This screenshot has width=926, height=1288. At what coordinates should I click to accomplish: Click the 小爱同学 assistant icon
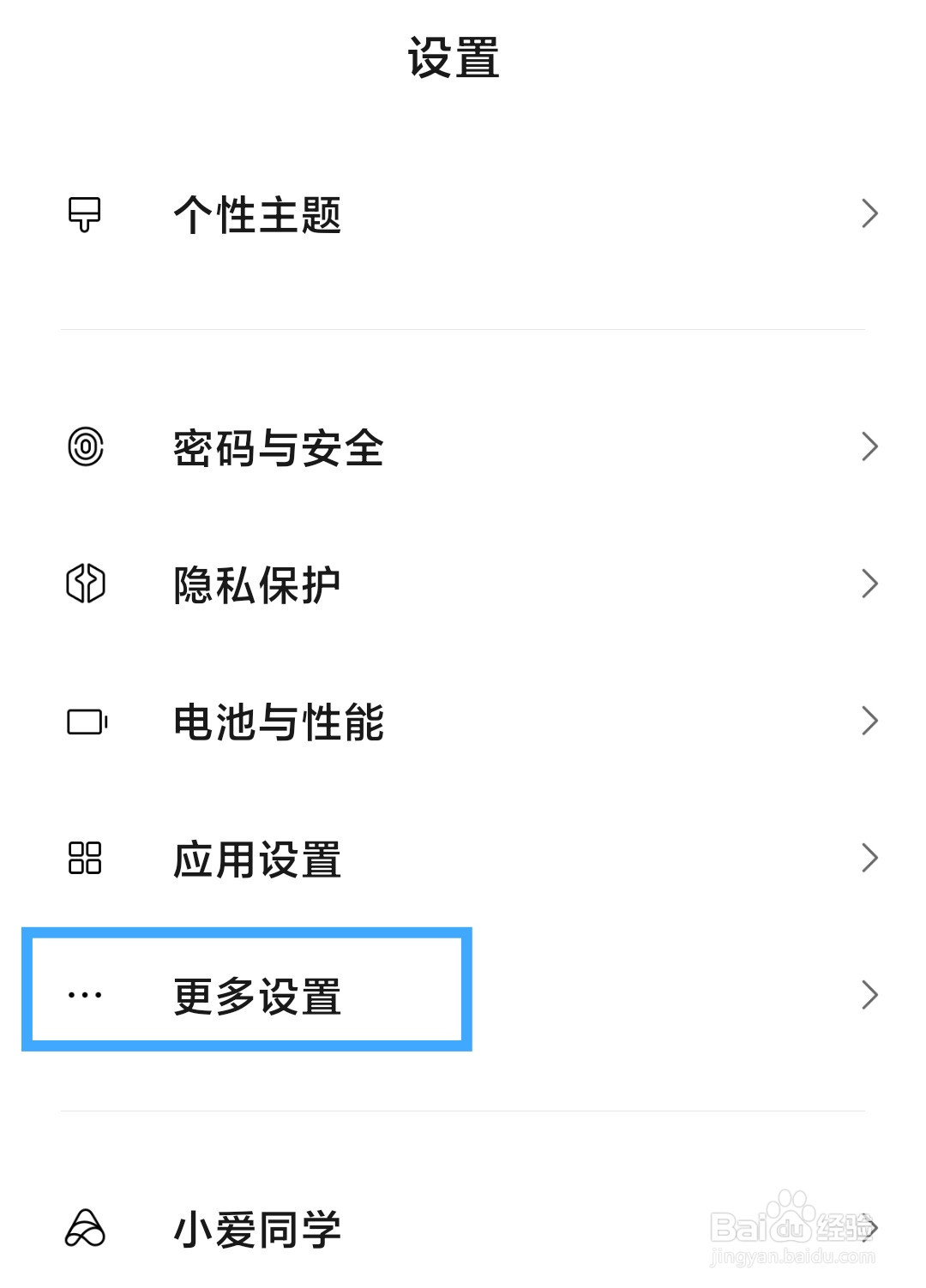[86, 1228]
